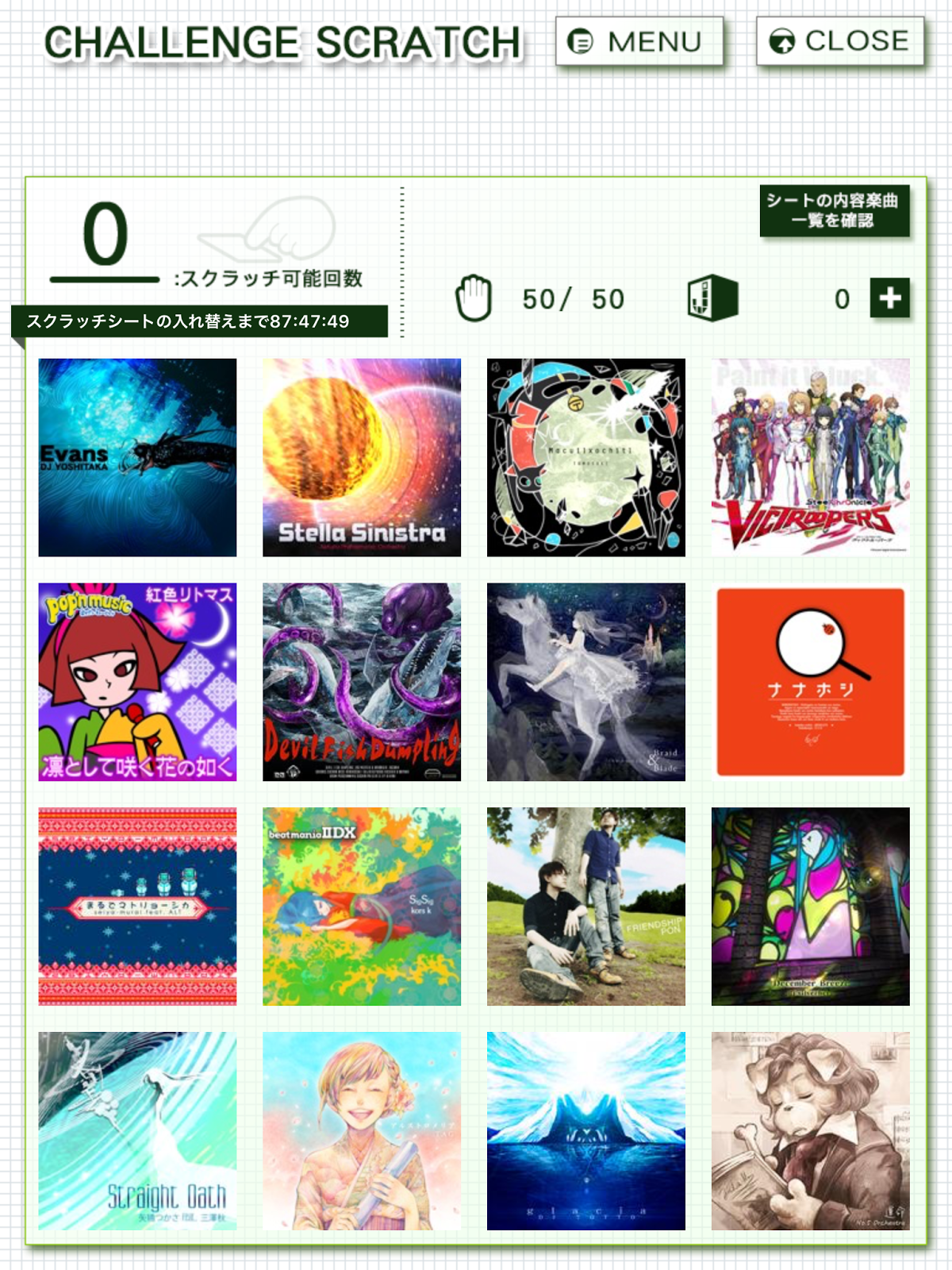Scratch the Stella Sinistra tile

coord(362,457)
